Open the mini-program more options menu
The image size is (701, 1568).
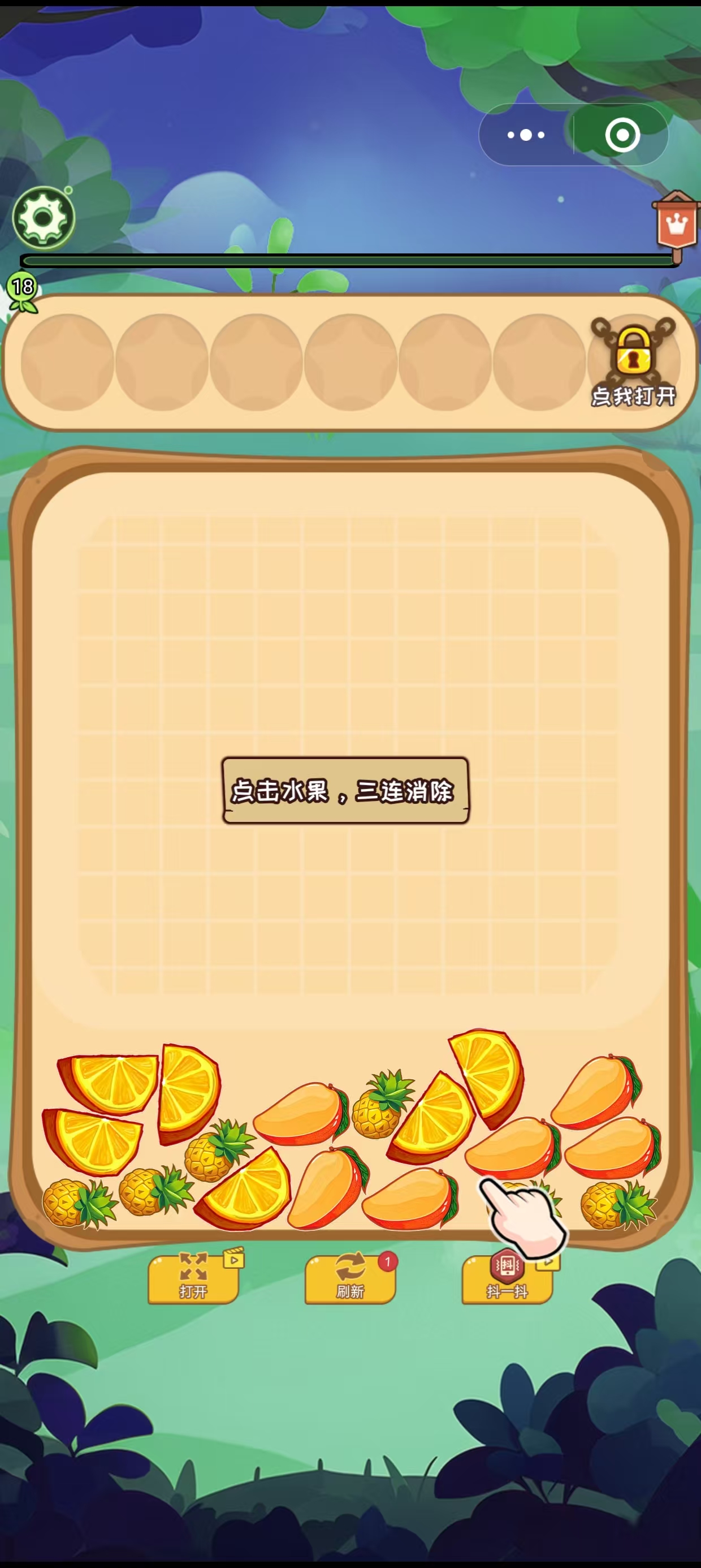526,135
